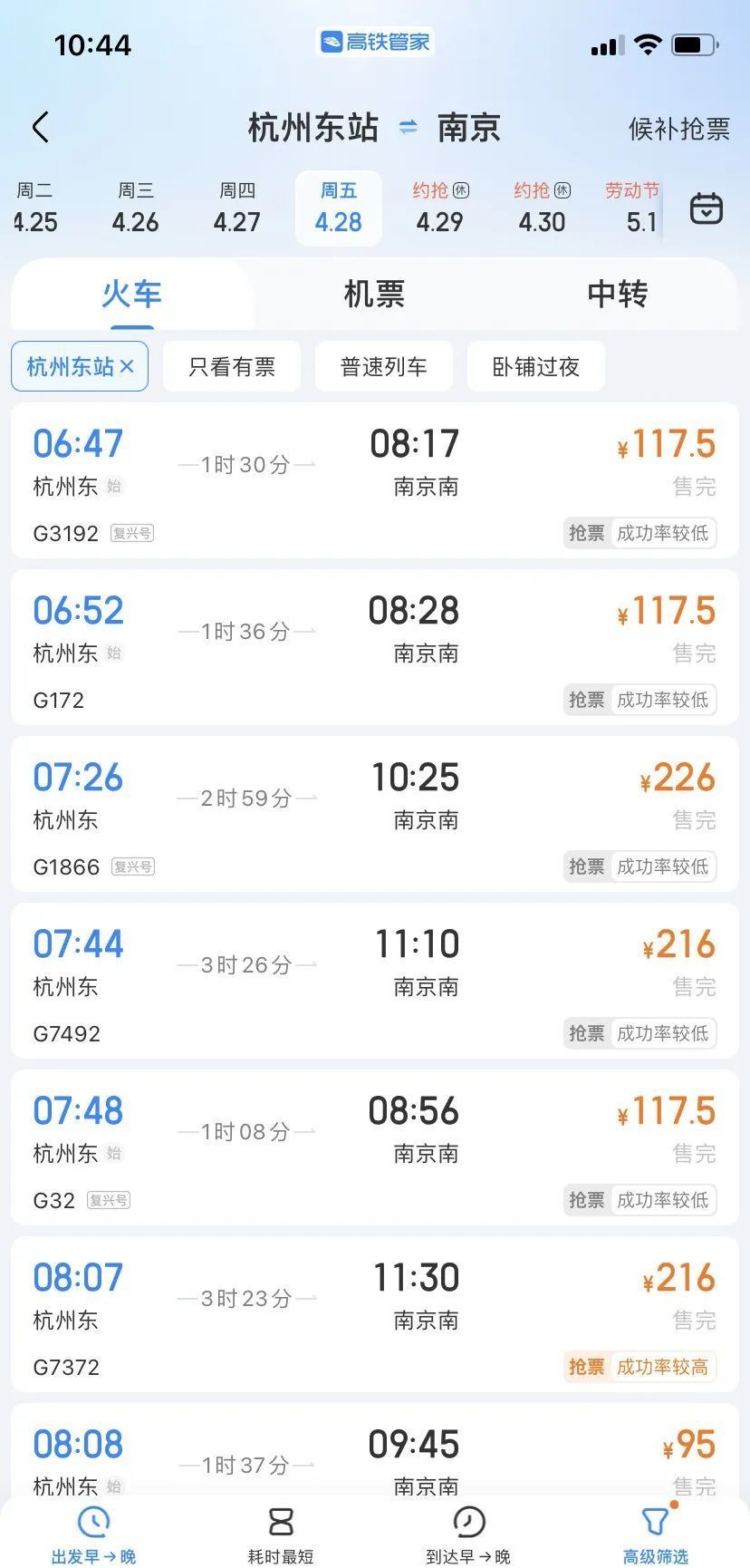Viewport: 750px width, 1568px height.
Task: Sort by 到达早→晚
Action: tap(468, 1535)
